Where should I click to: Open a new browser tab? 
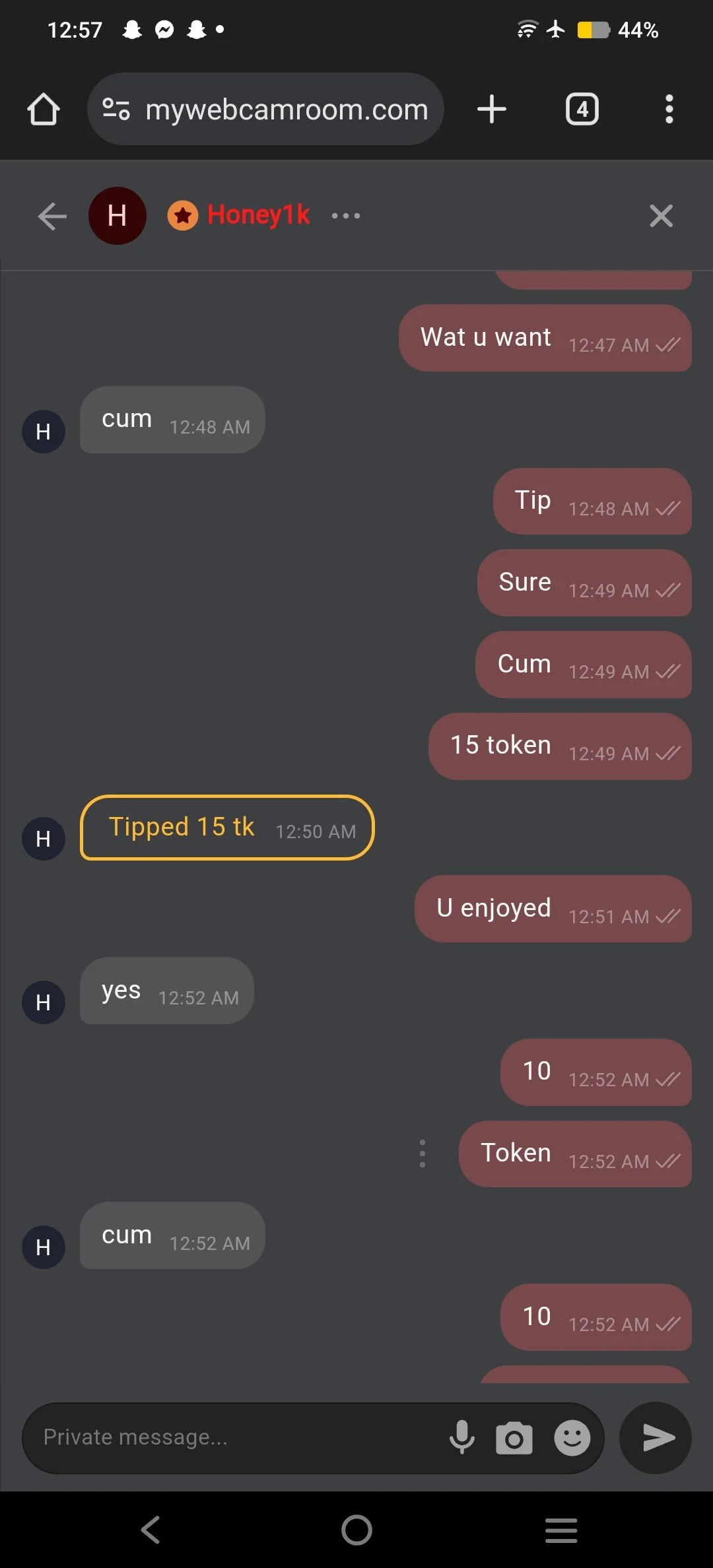coord(492,110)
